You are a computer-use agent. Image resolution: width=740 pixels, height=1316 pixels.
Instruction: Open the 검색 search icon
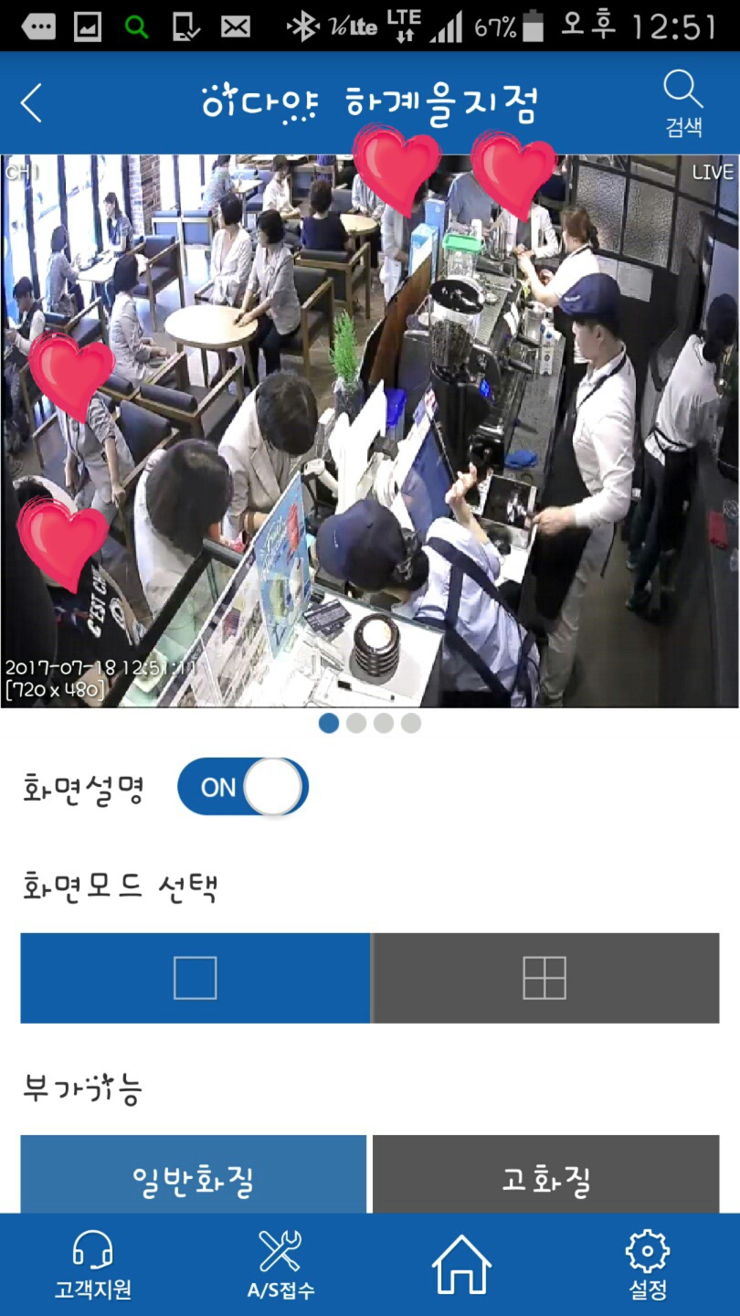coord(684,103)
